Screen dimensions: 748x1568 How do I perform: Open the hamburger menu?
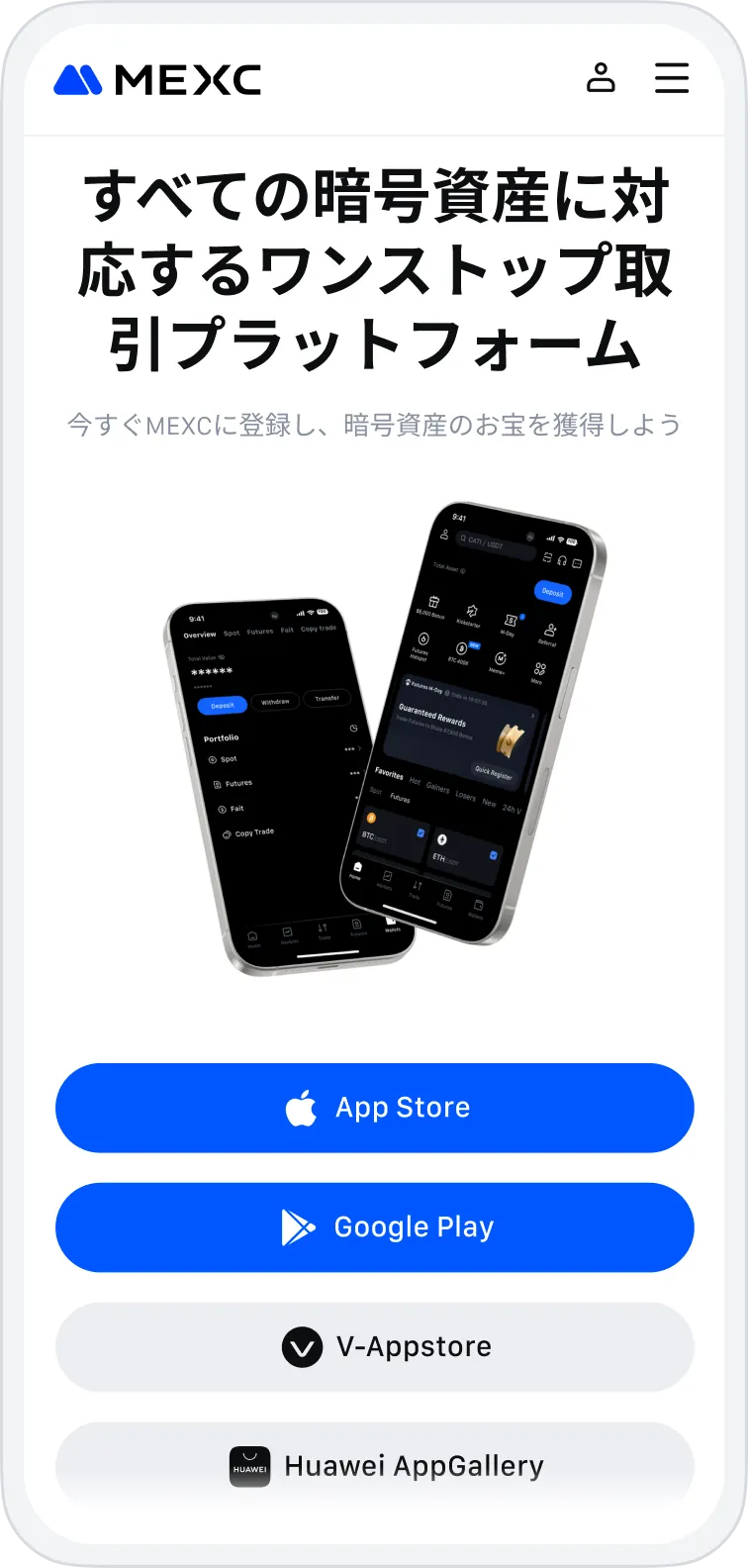click(x=672, y=78)
